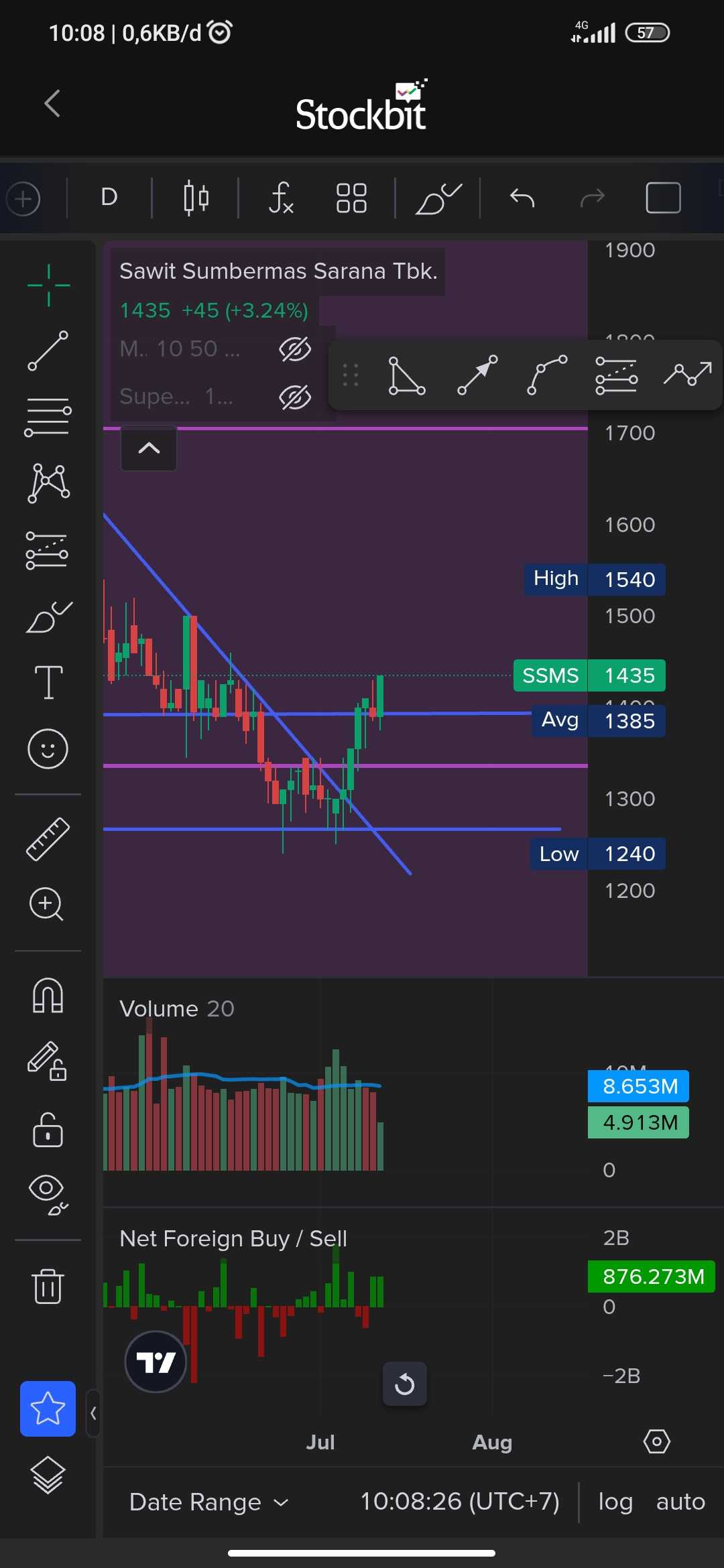Toggle auto scale

click(x=680, y=1502)
